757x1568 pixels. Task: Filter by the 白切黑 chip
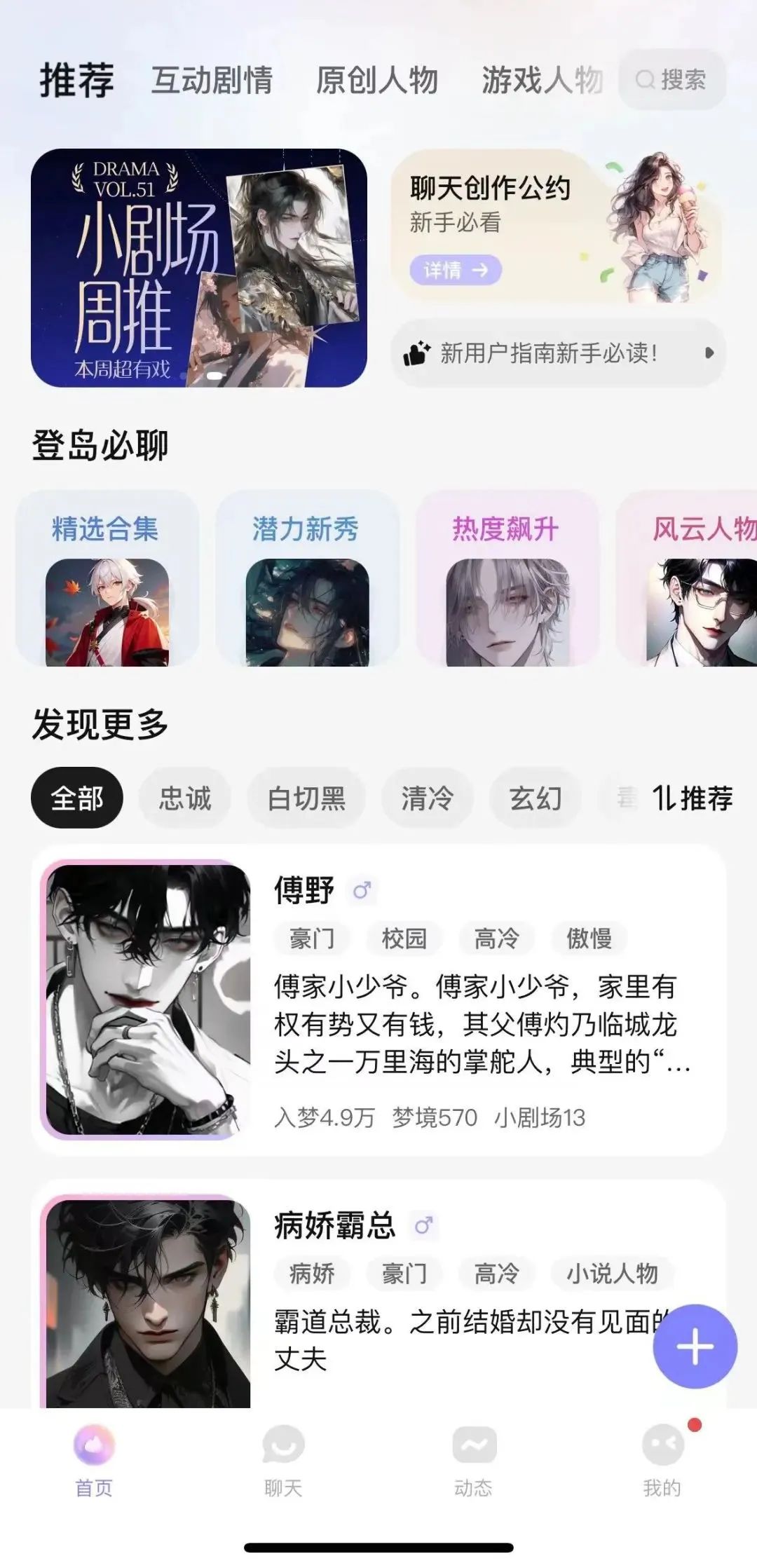(306, 798)
